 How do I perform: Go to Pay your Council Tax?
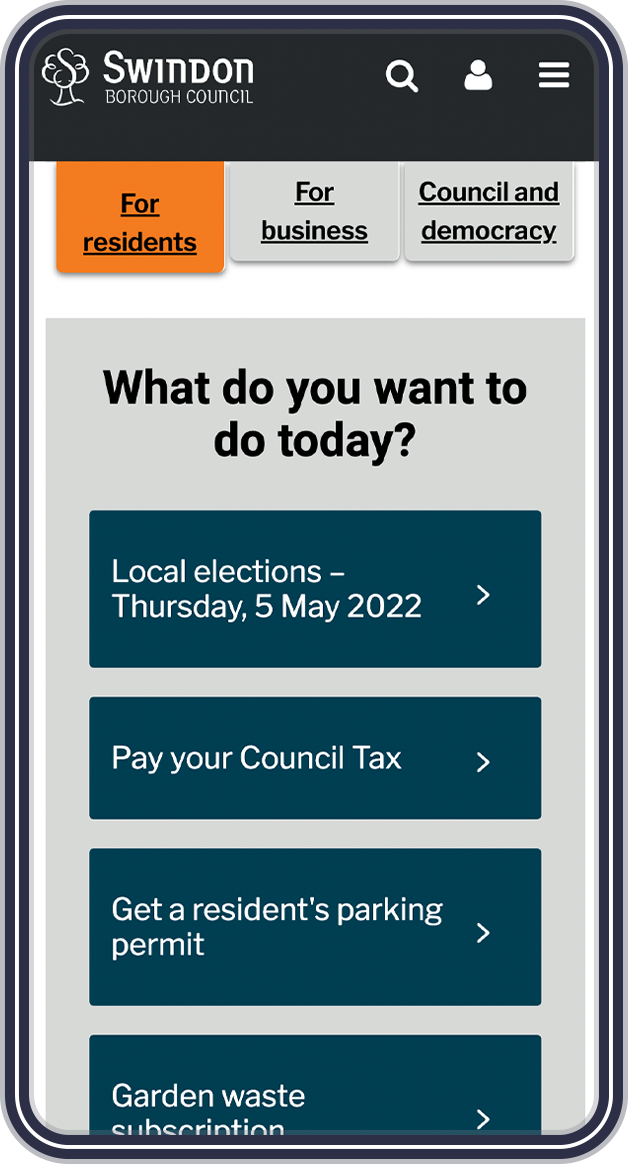(315, 758)
